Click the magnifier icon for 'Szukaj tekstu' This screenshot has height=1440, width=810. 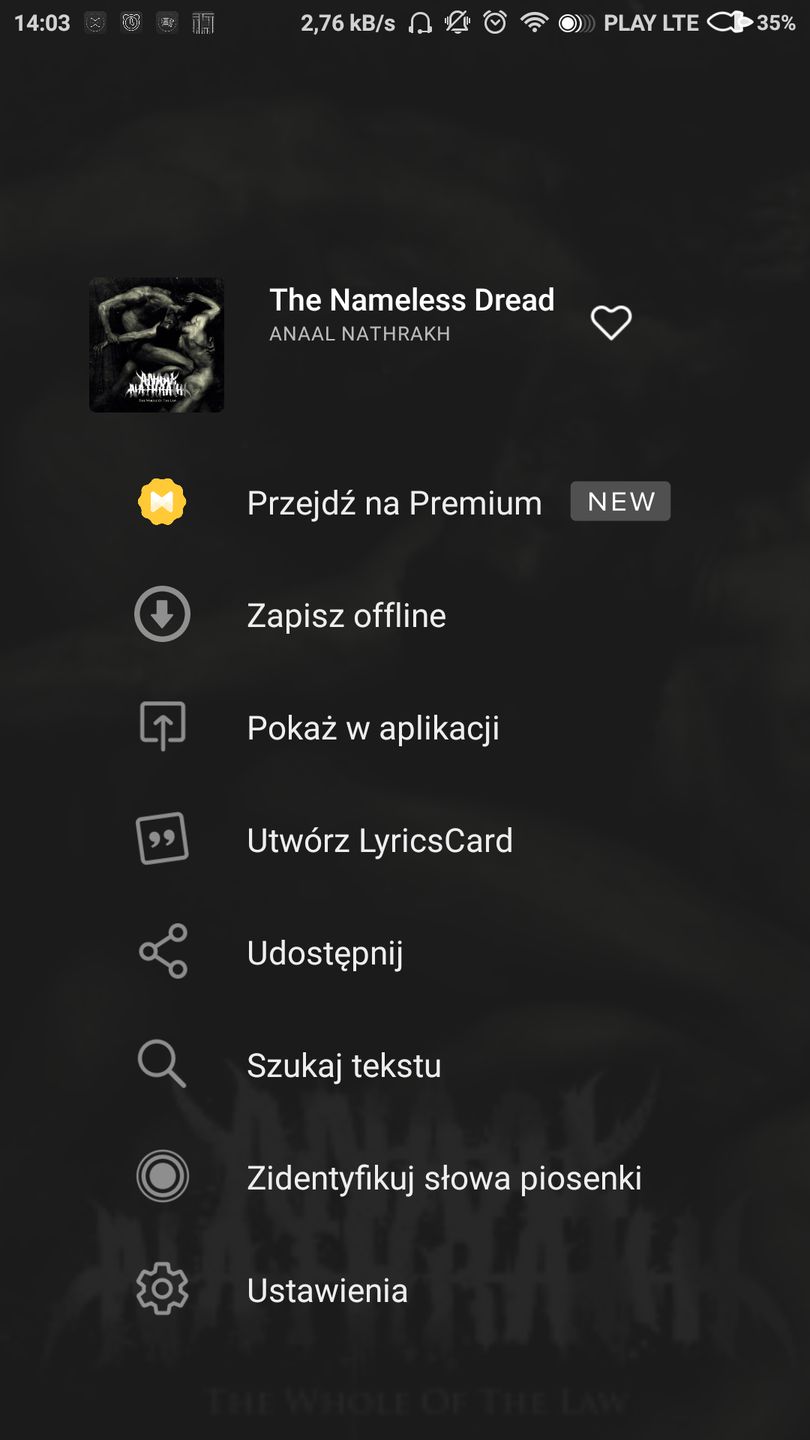(x=161, y=1064)
